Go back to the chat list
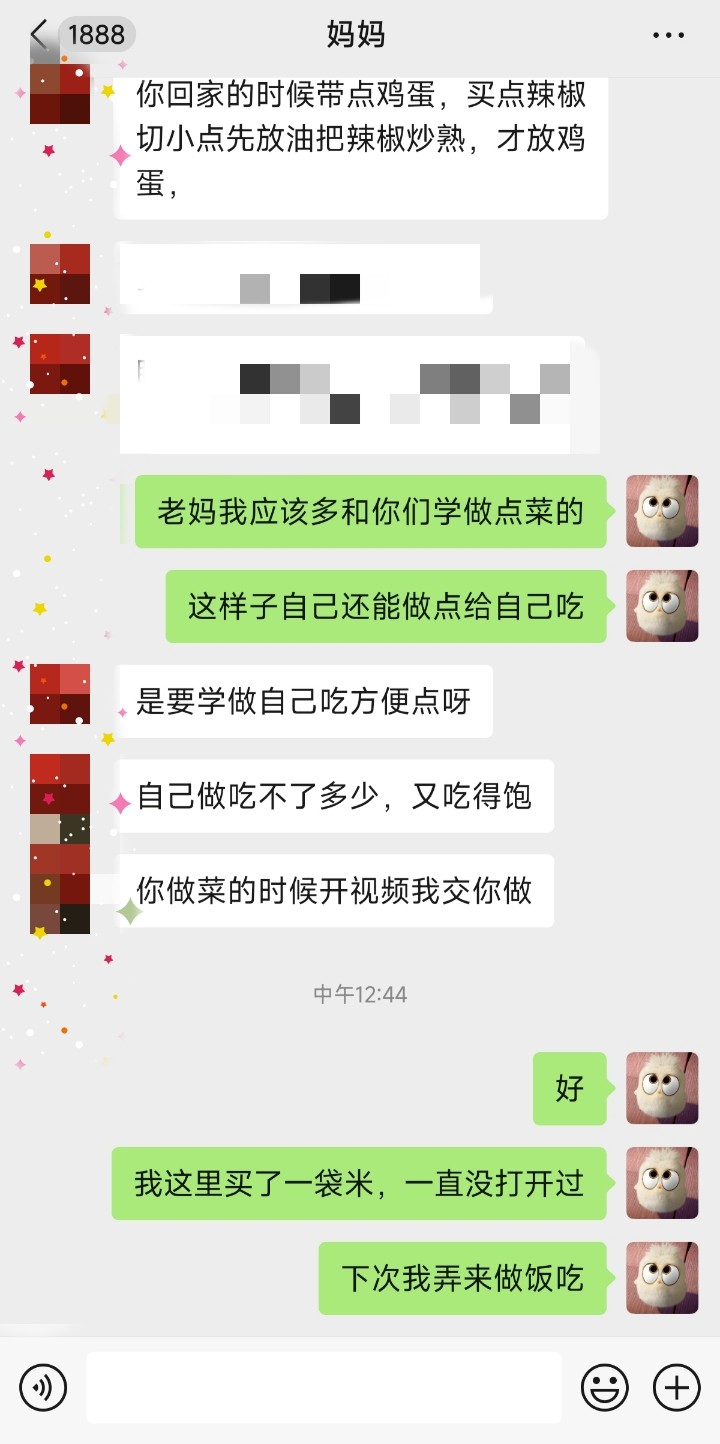This screenshot has height=1444, width=720. (40, 35)
